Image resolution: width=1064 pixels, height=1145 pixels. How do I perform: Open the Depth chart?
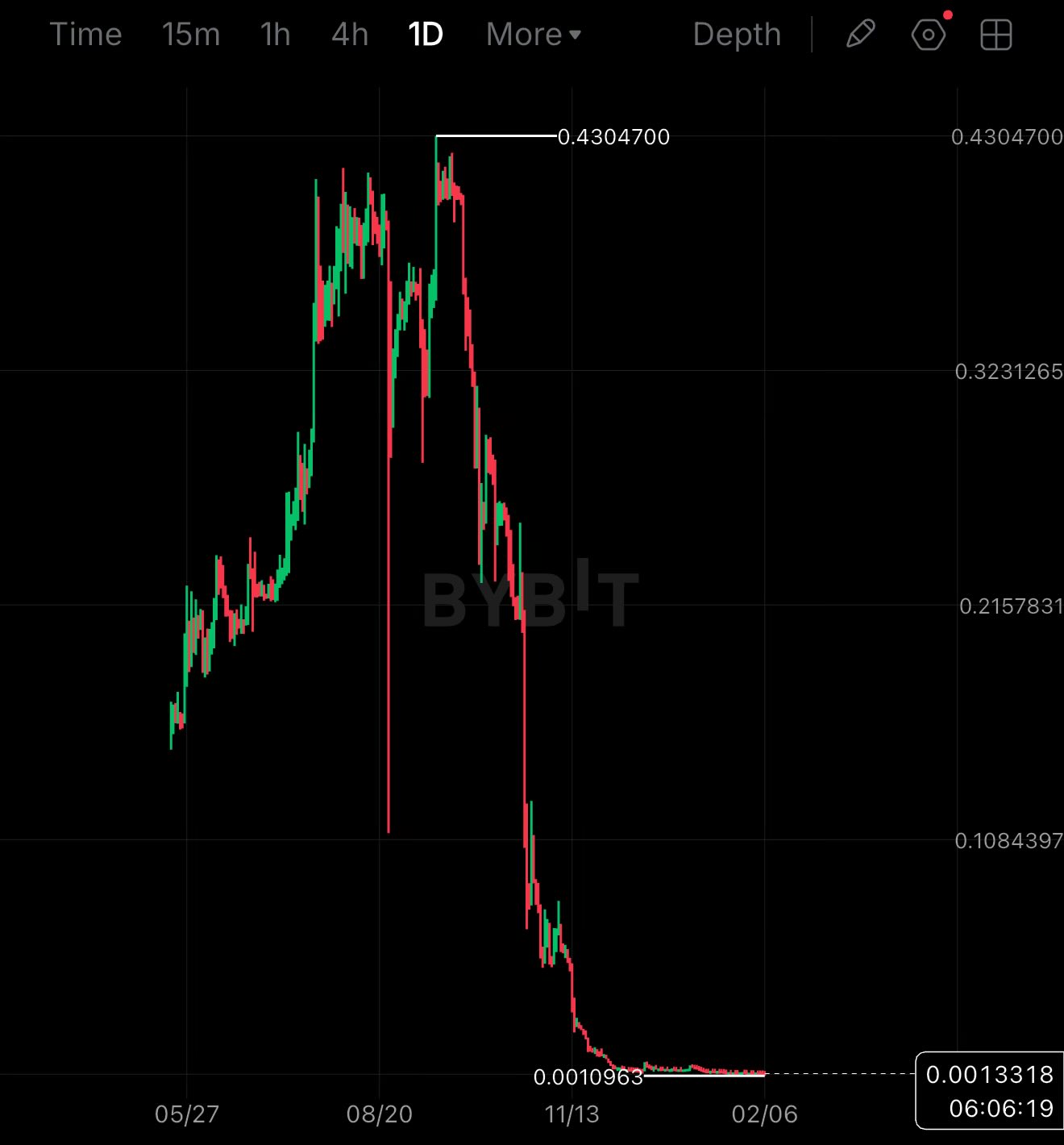(737, 35)
